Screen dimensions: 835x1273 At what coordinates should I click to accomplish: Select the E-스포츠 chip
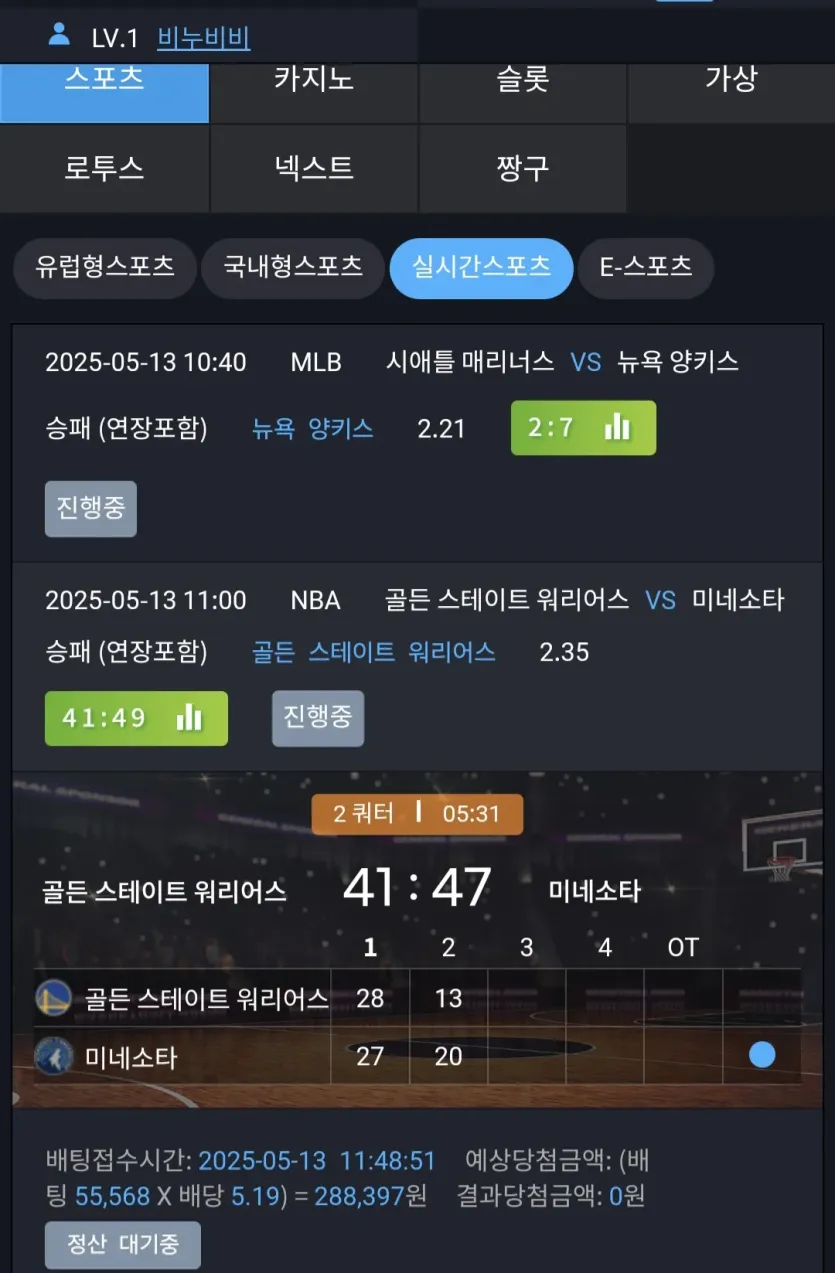coord(645,267)
